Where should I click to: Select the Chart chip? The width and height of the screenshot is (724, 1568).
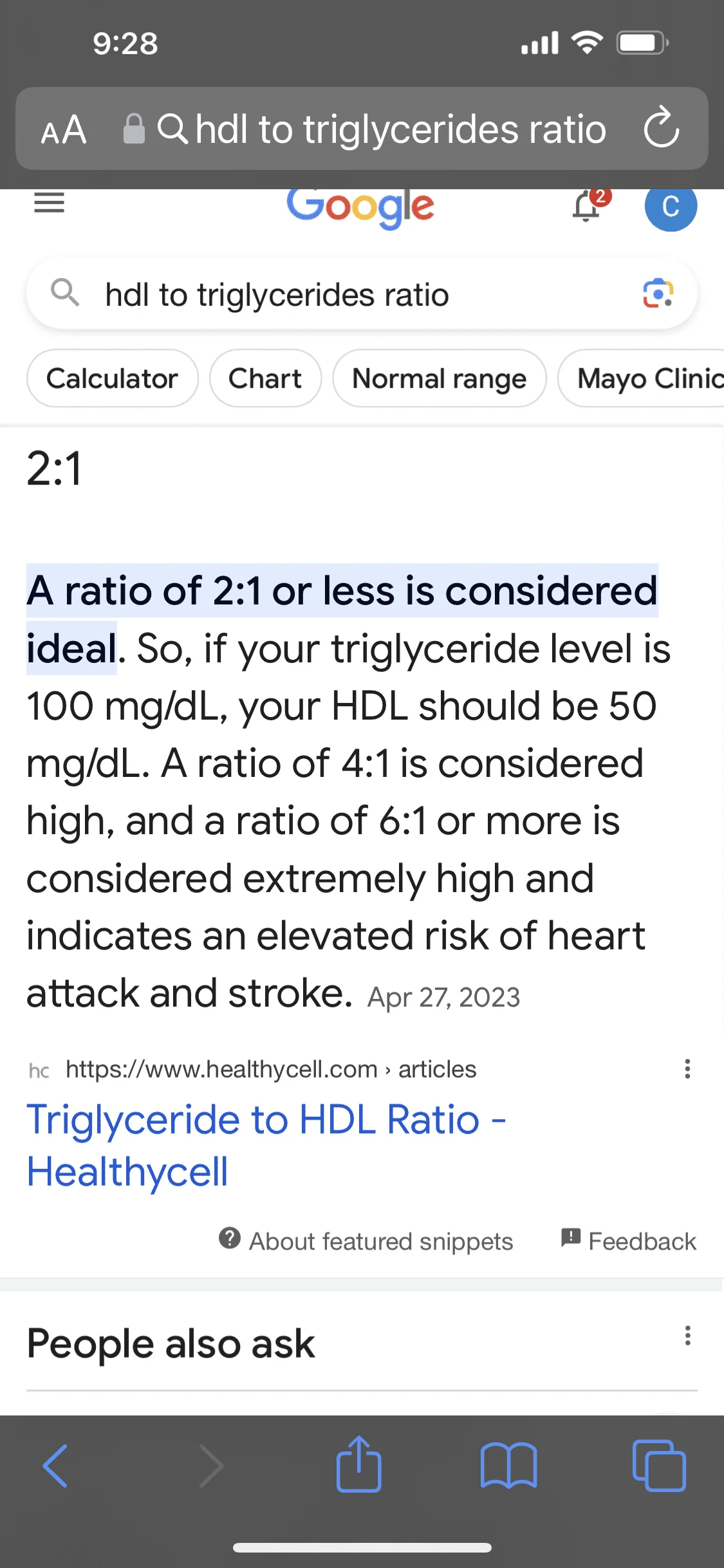265,378
